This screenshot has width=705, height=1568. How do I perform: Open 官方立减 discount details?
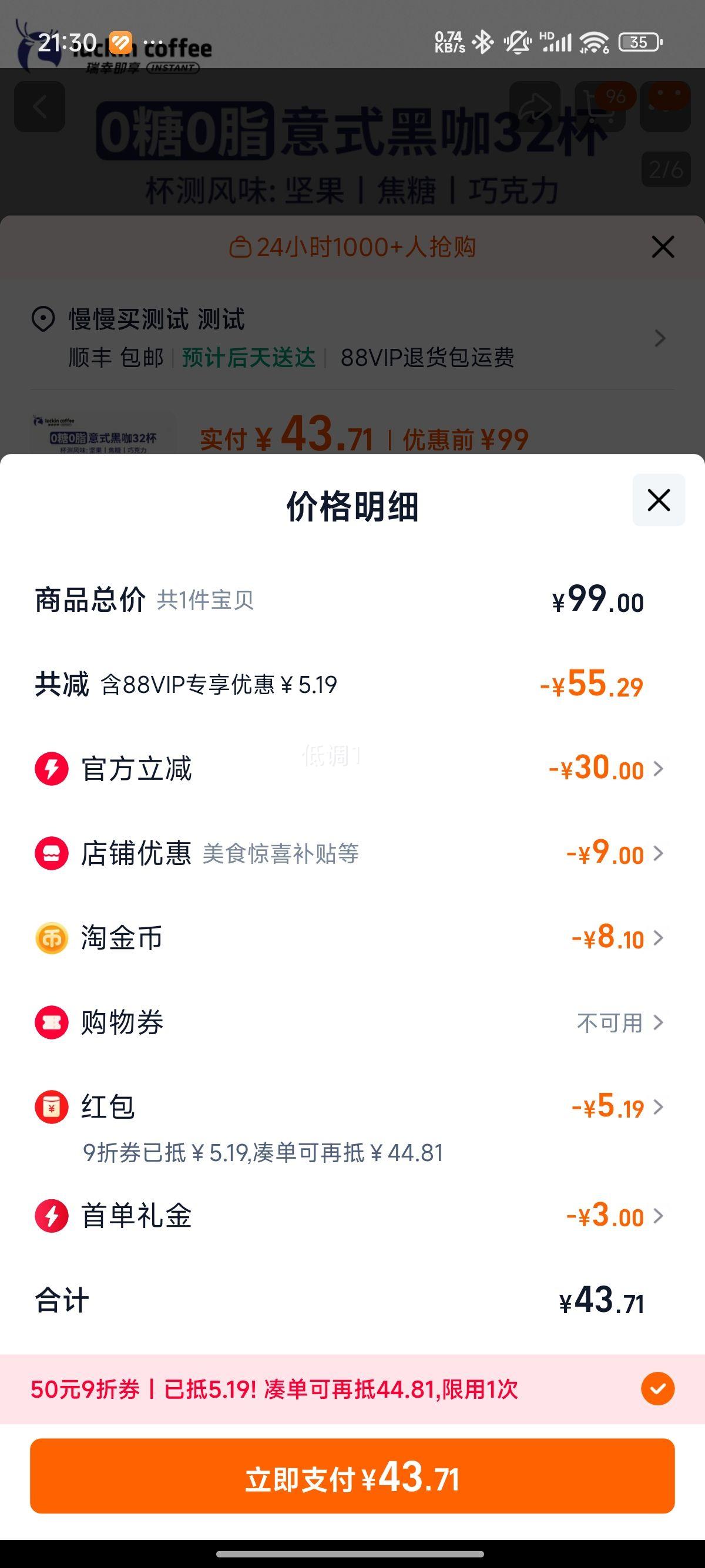coord(352,769)
